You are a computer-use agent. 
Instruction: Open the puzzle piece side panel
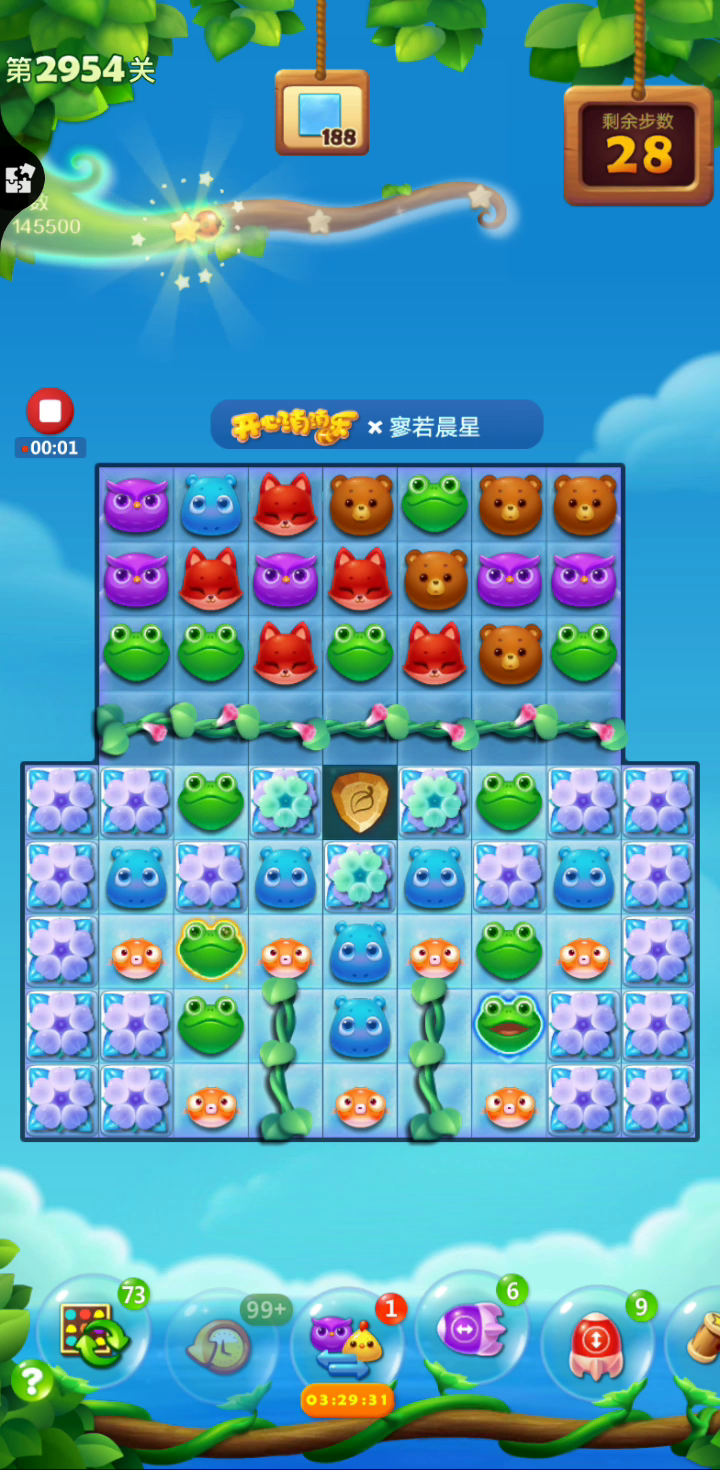[x=19, y=179]
